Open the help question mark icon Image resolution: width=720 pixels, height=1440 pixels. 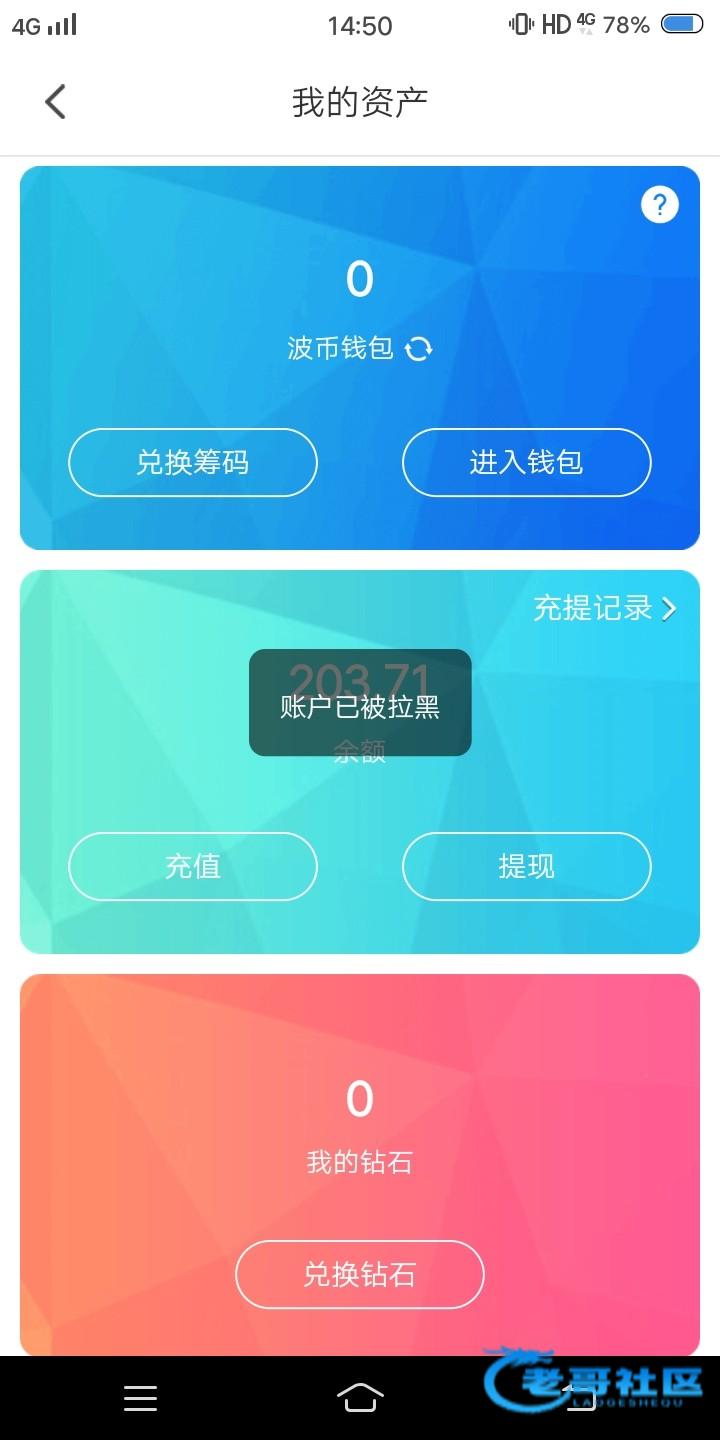click(x=659, y=205)
